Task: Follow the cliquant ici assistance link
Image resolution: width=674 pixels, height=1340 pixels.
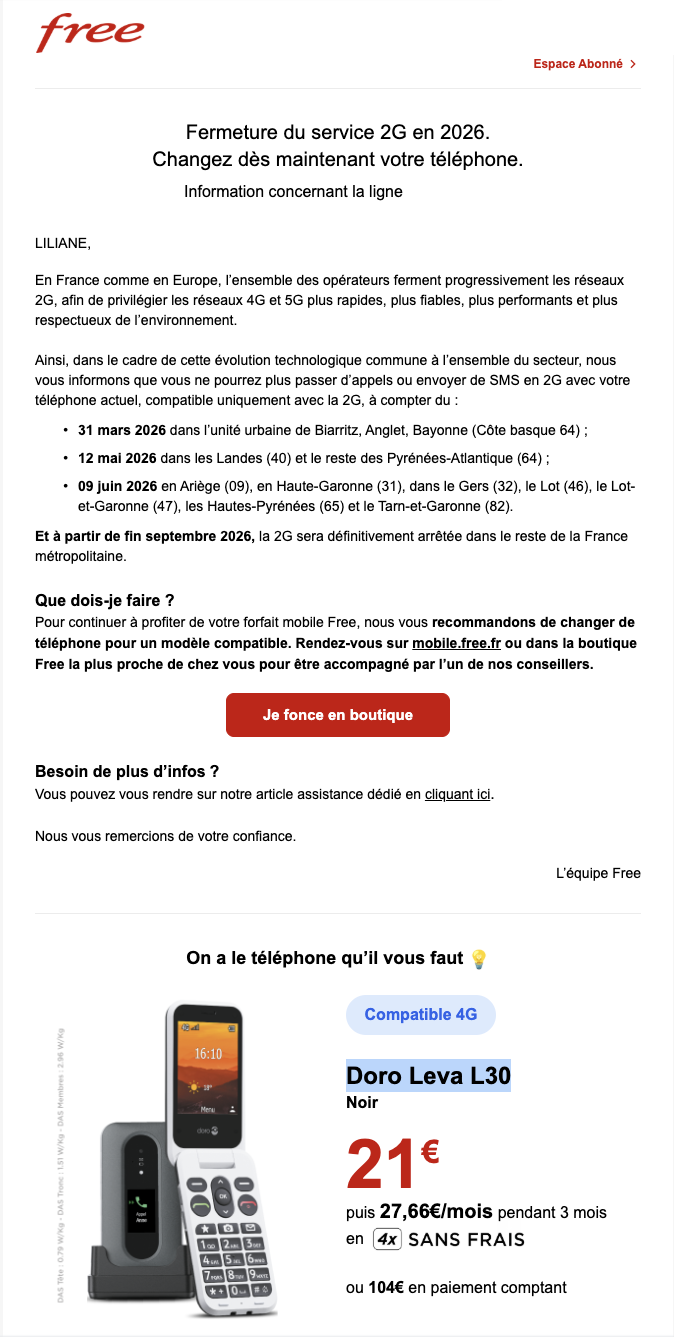Action: coord(458,795)
